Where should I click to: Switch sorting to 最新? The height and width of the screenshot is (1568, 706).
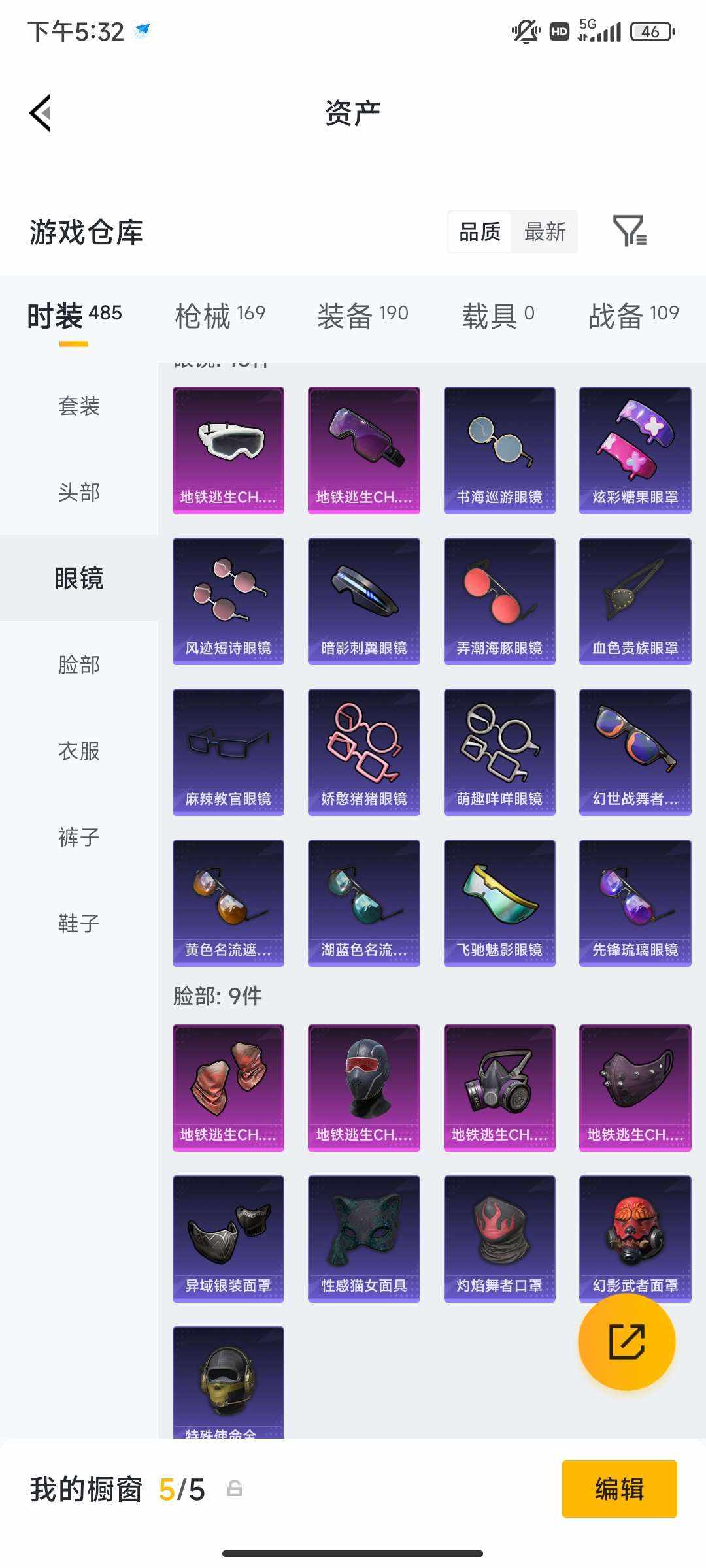coord(545,232)
